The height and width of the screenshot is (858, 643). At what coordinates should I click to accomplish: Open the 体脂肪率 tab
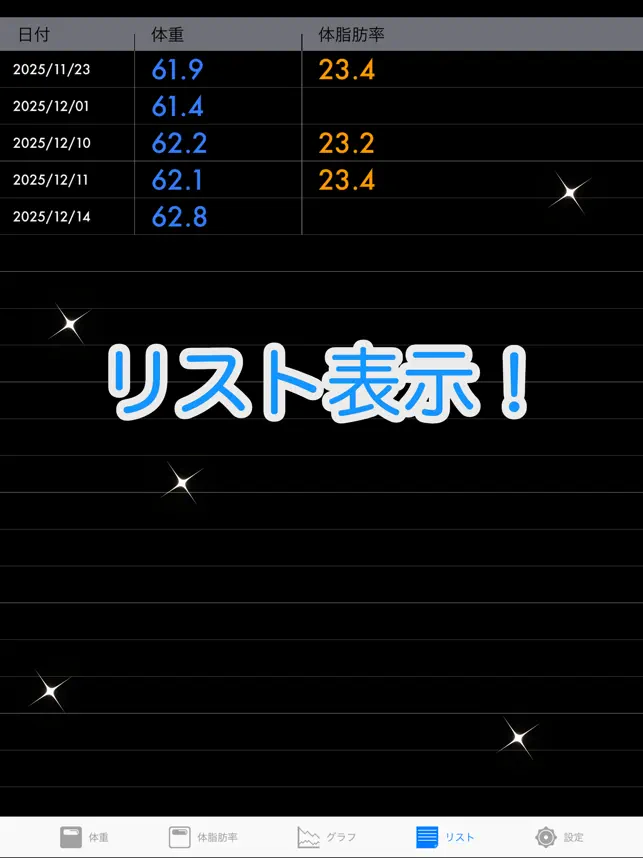click(203, 837)
